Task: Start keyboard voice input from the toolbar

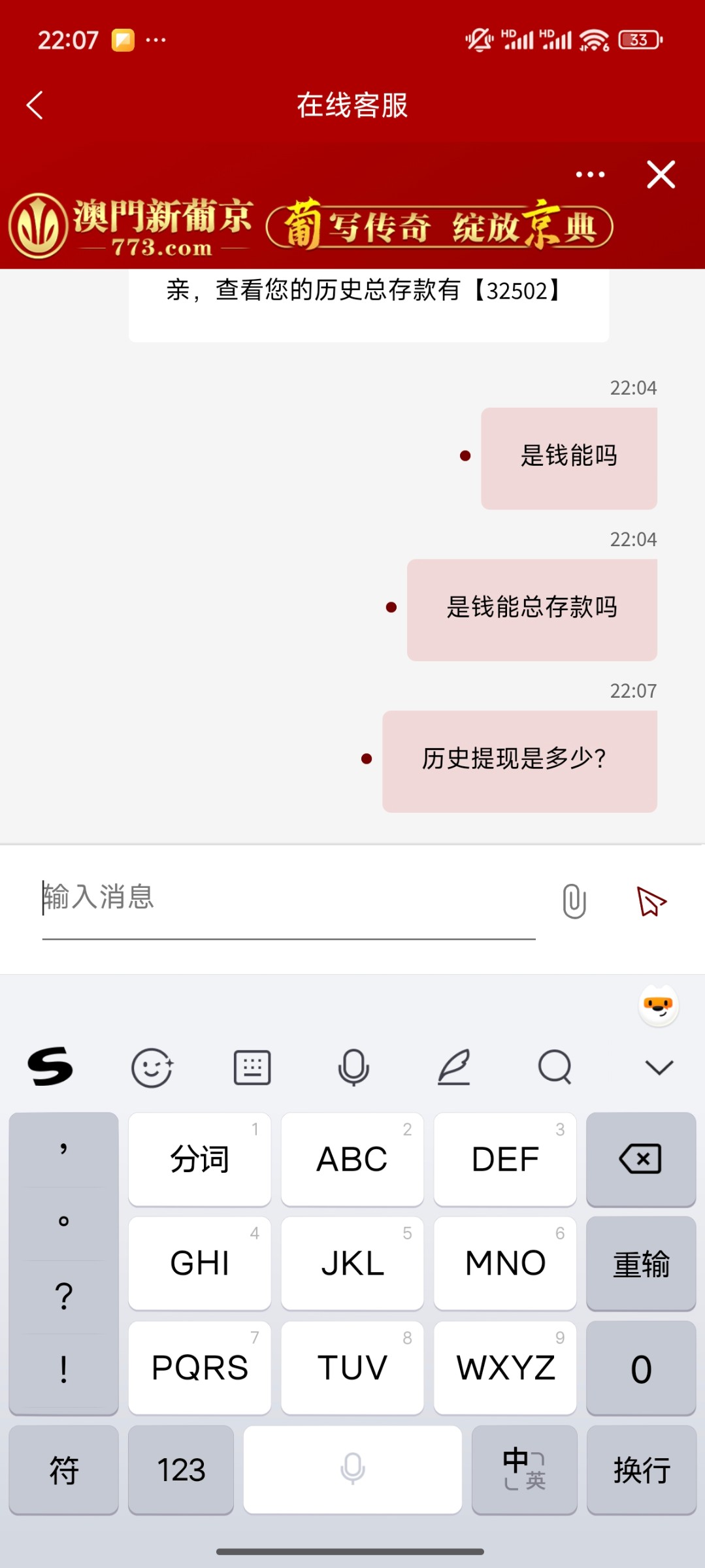Action: 353,1068
